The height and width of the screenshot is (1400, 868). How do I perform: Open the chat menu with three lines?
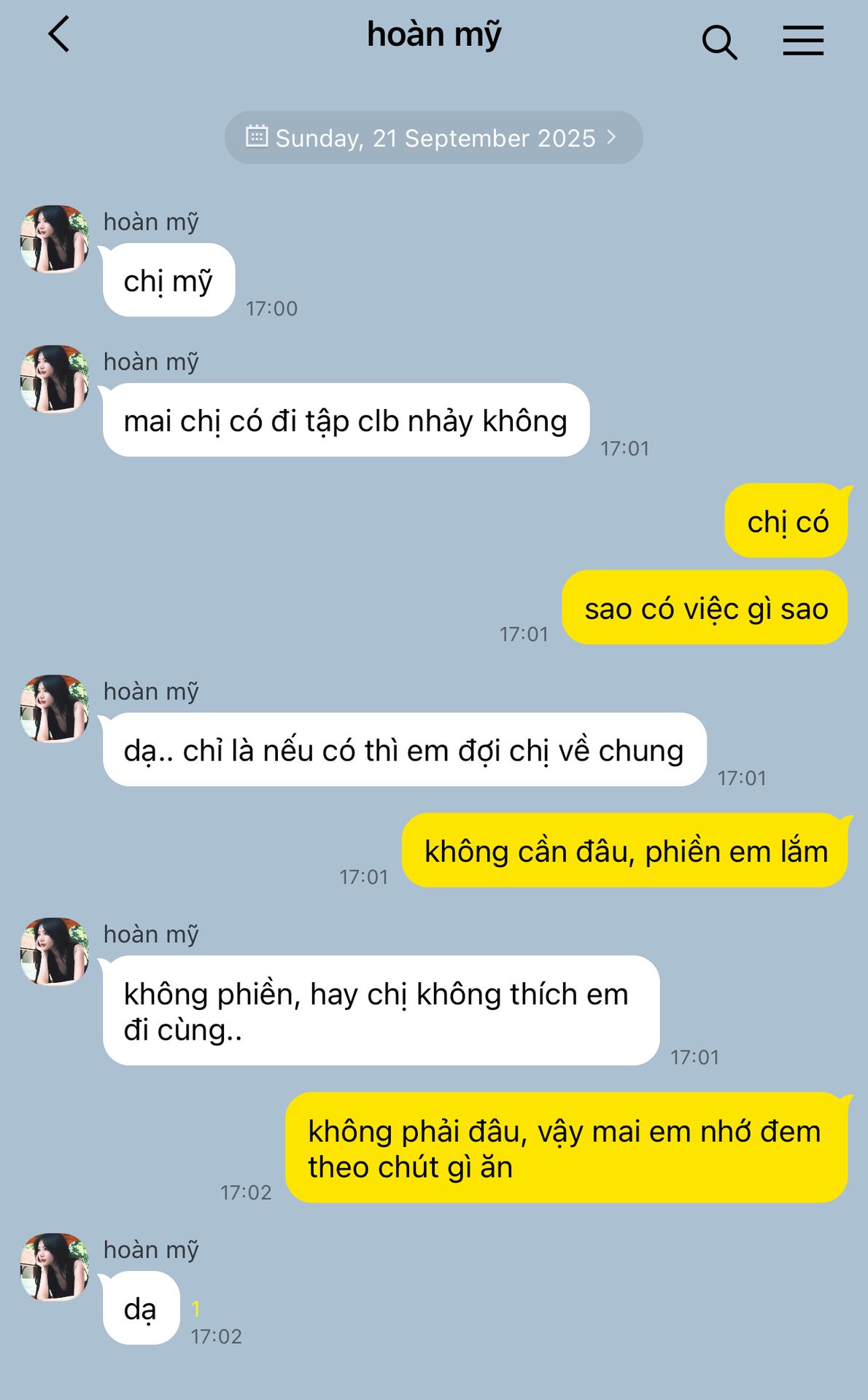(803, 41)
